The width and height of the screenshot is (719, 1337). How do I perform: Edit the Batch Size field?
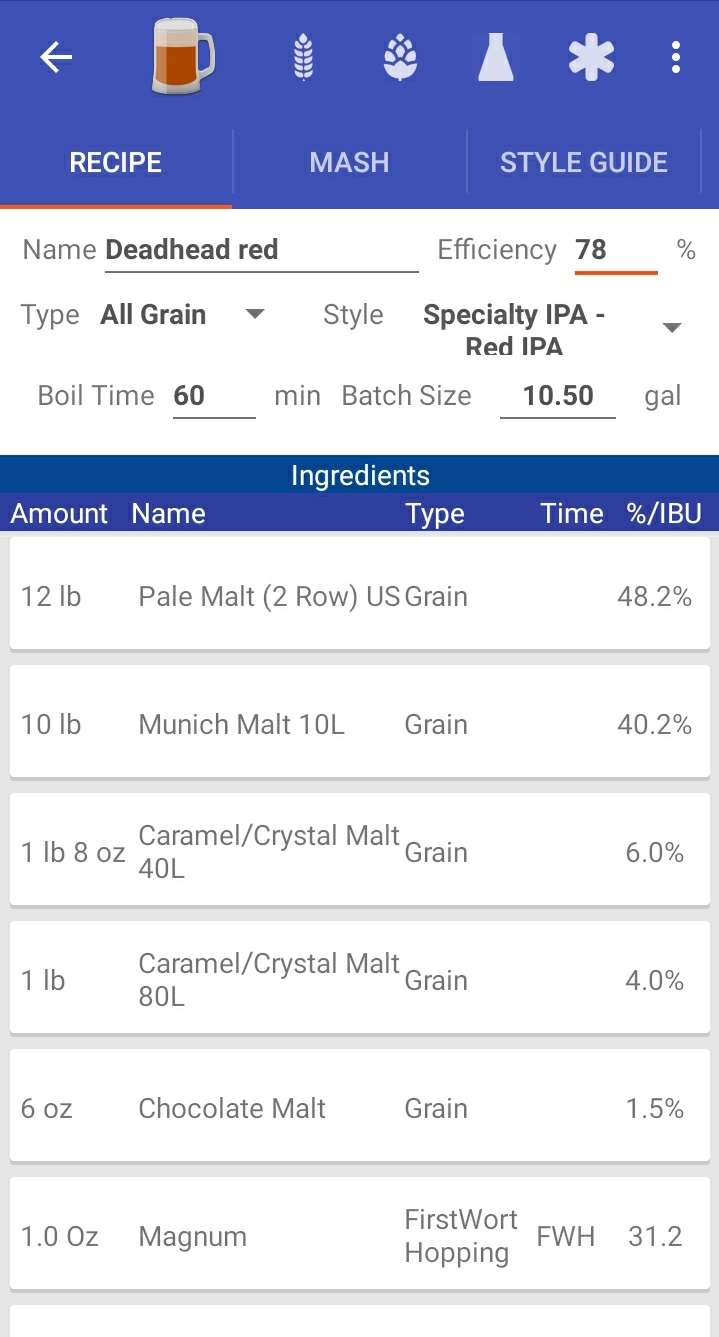(x=558, y=396)
